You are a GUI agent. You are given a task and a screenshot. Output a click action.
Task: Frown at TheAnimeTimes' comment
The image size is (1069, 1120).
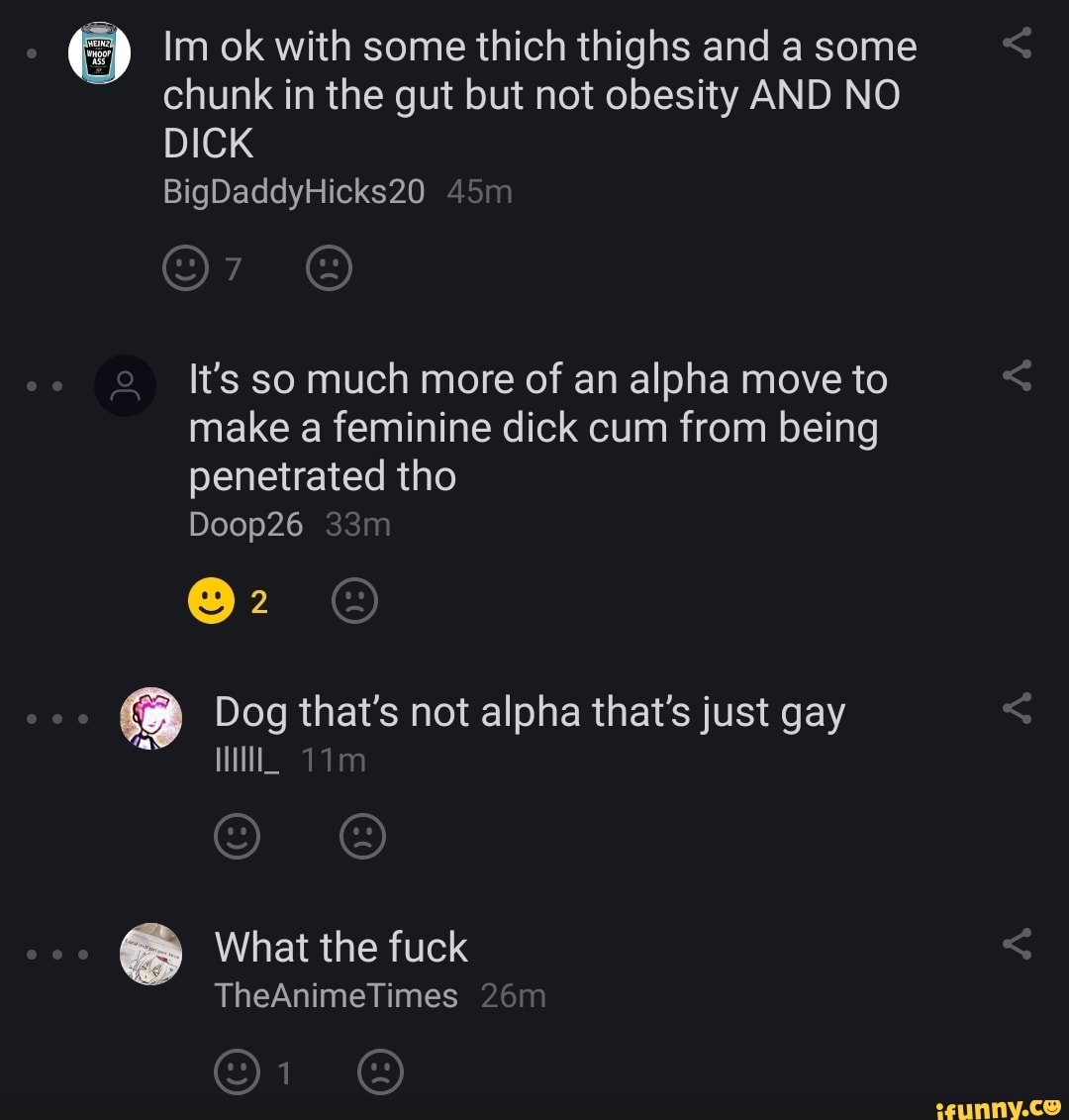point(380,1071)
